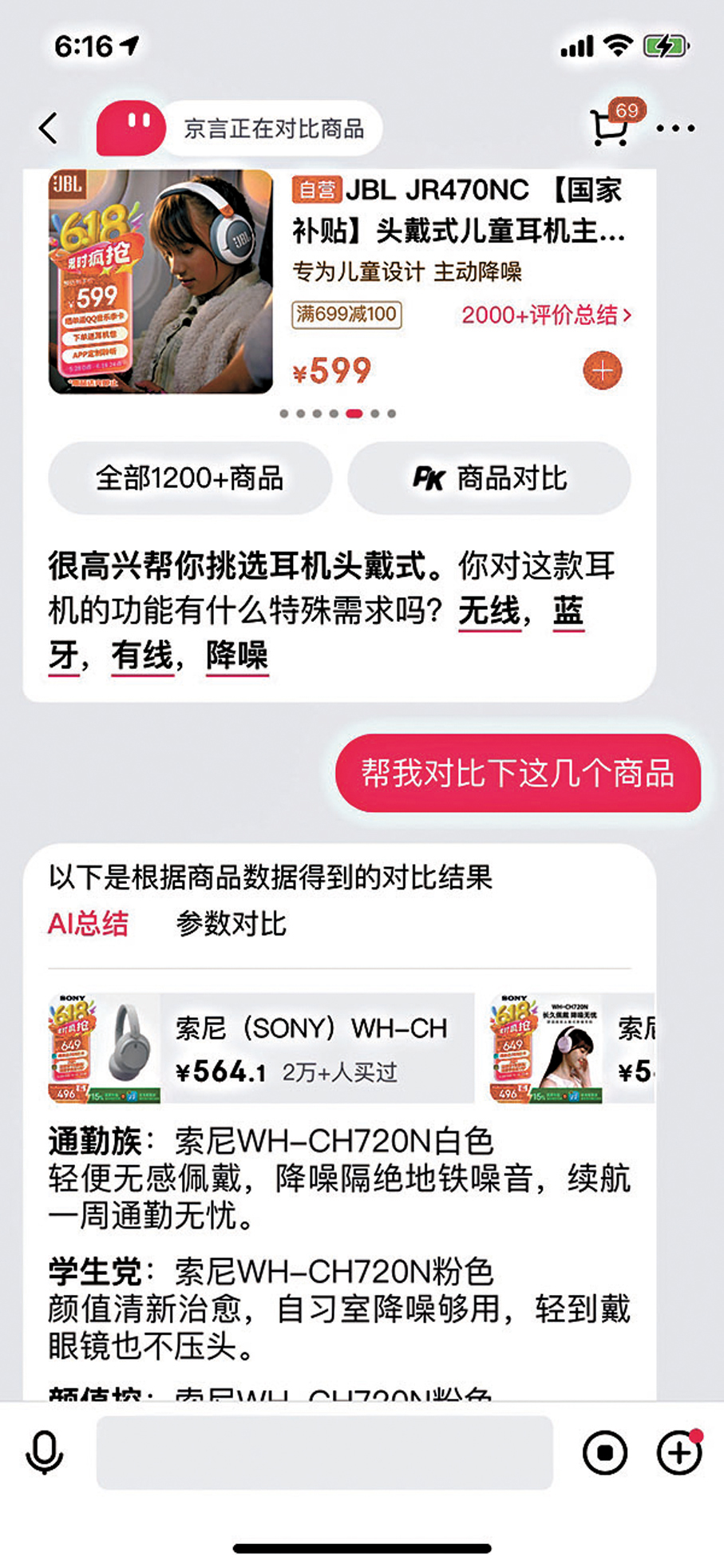Add JBL JR470NC to cart
724x1568 pixels.
(x=602, y=370)
